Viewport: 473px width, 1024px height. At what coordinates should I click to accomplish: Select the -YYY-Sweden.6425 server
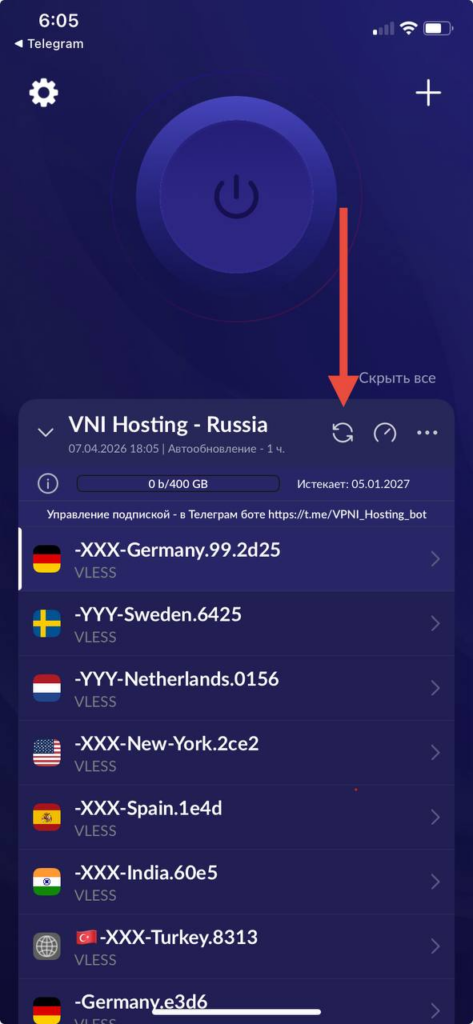236,624
